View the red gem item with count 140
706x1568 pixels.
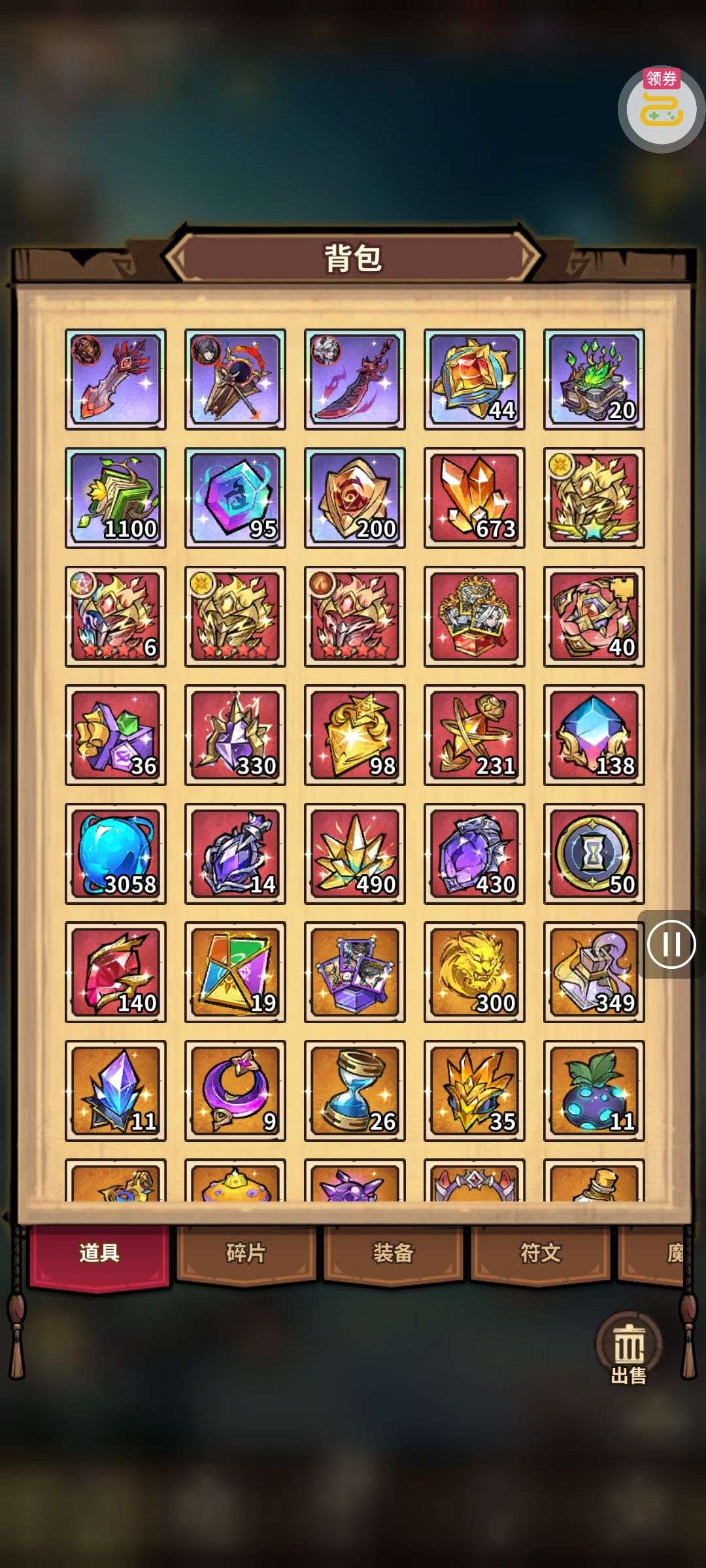click(x=116, y=972)
